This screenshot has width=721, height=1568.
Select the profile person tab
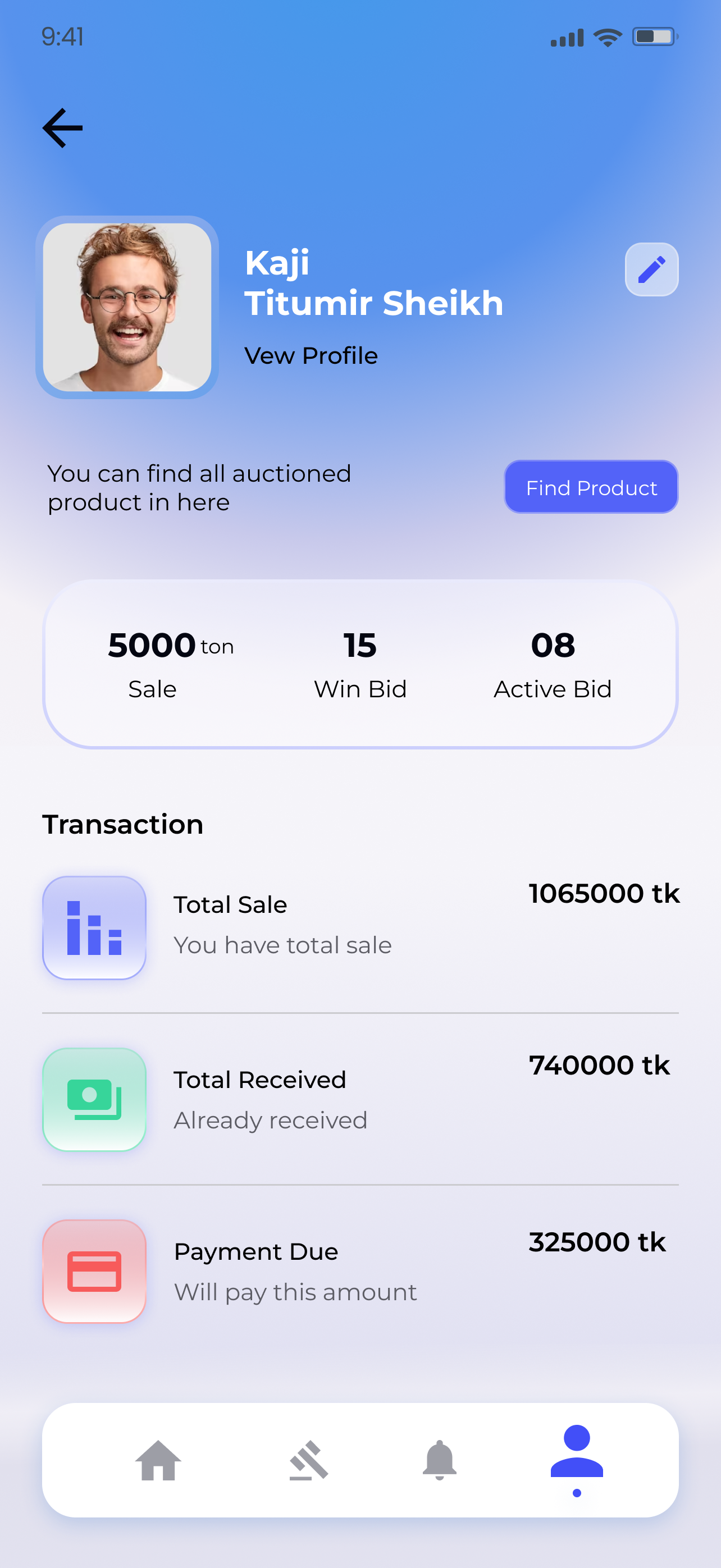(576, 1453)
